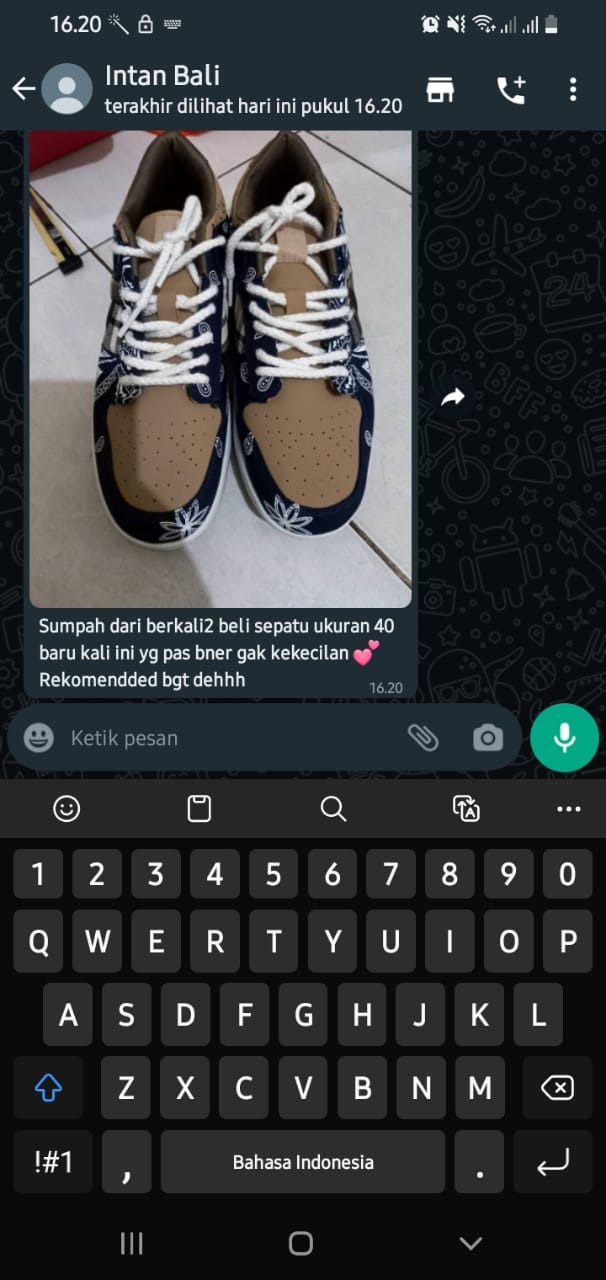Open keyboard emoji panel

click(67, 809)
